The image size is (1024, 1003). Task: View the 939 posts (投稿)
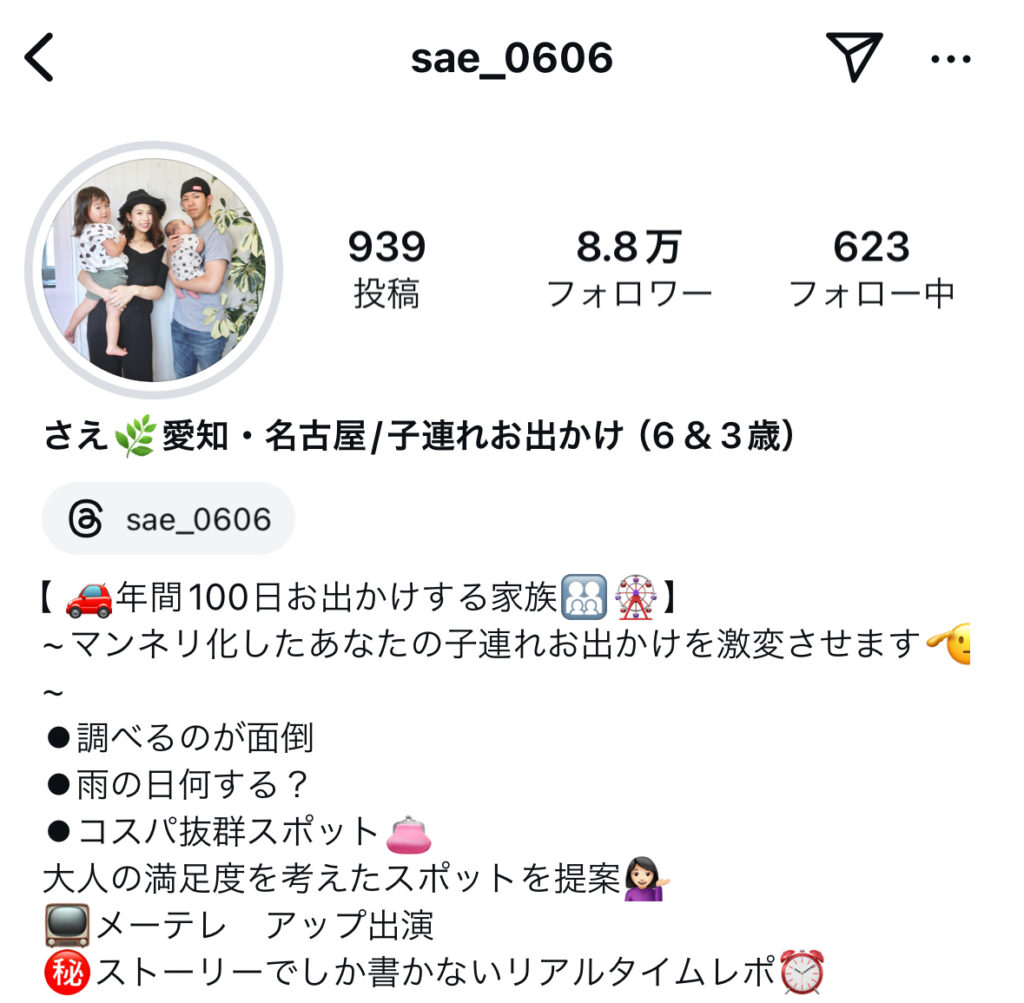(387, 269)
